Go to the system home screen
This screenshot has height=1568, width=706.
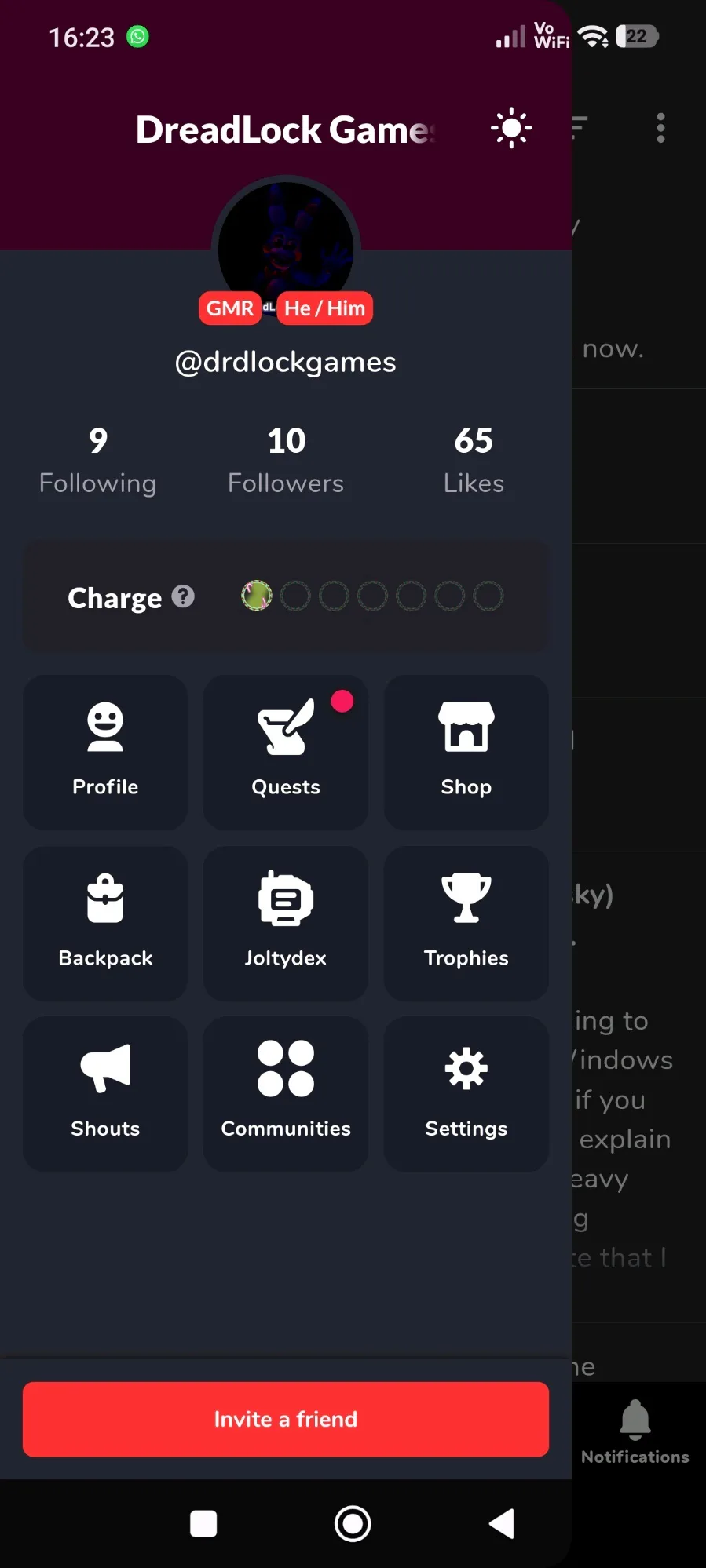click(x=353, y=1523)
